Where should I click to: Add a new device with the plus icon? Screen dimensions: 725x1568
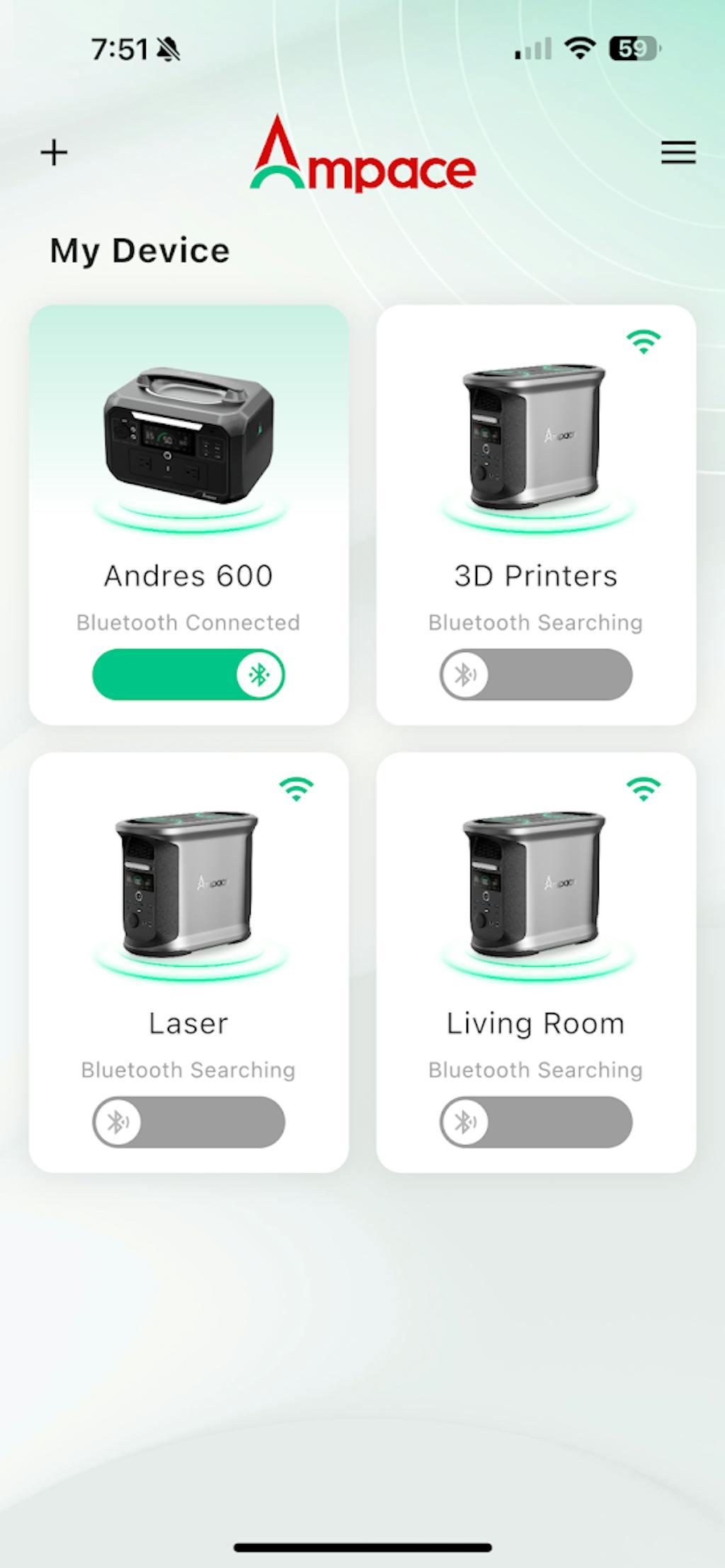pos(54,152)
